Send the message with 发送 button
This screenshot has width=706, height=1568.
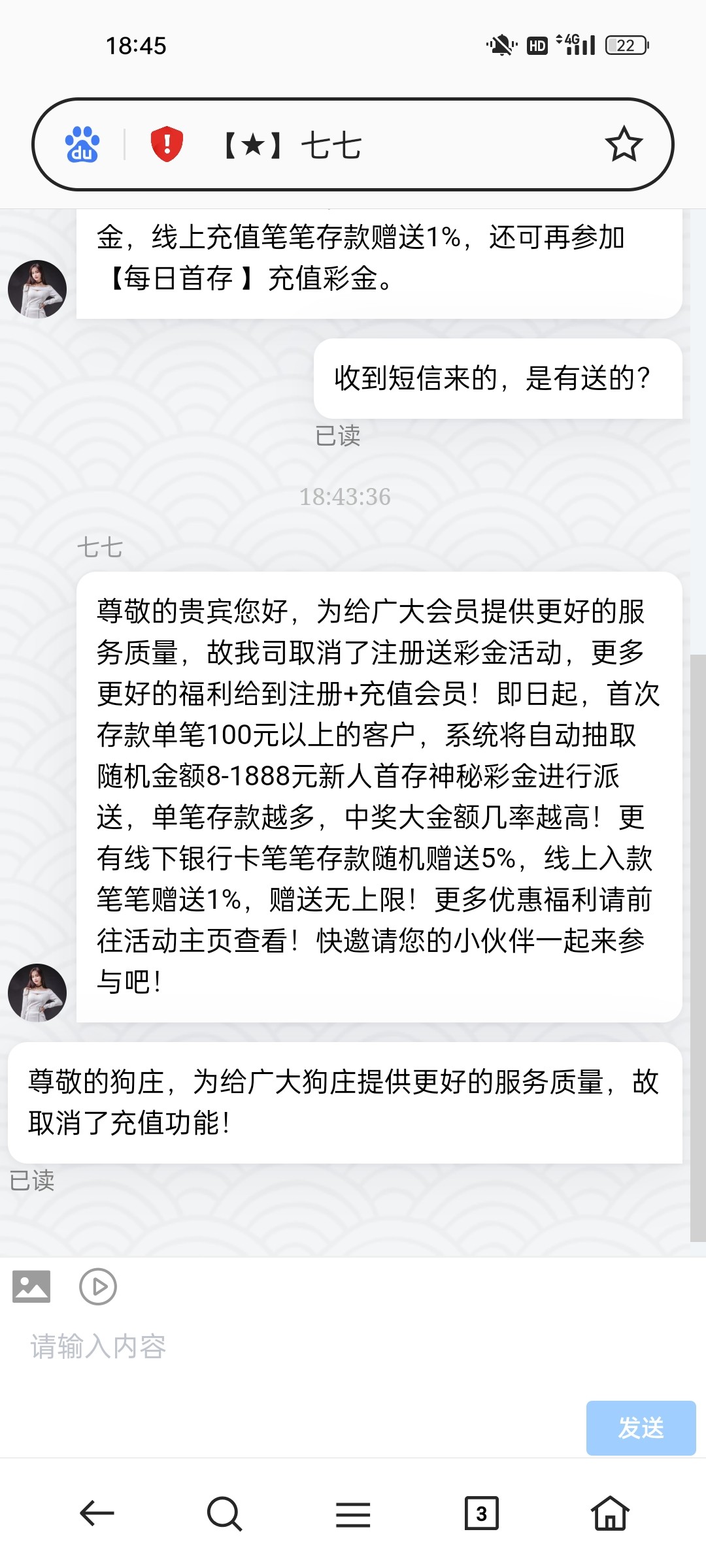click(641, 1428)
